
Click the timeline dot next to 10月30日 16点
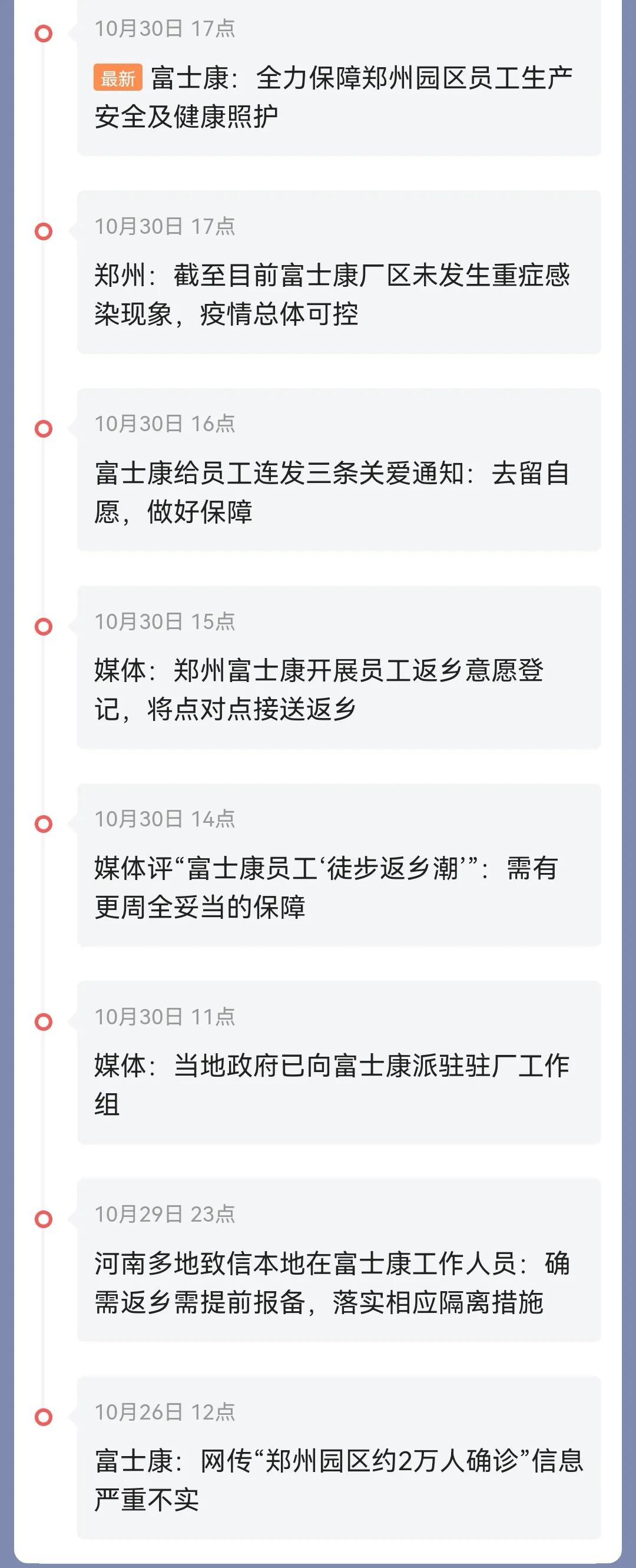pos(42,430)
